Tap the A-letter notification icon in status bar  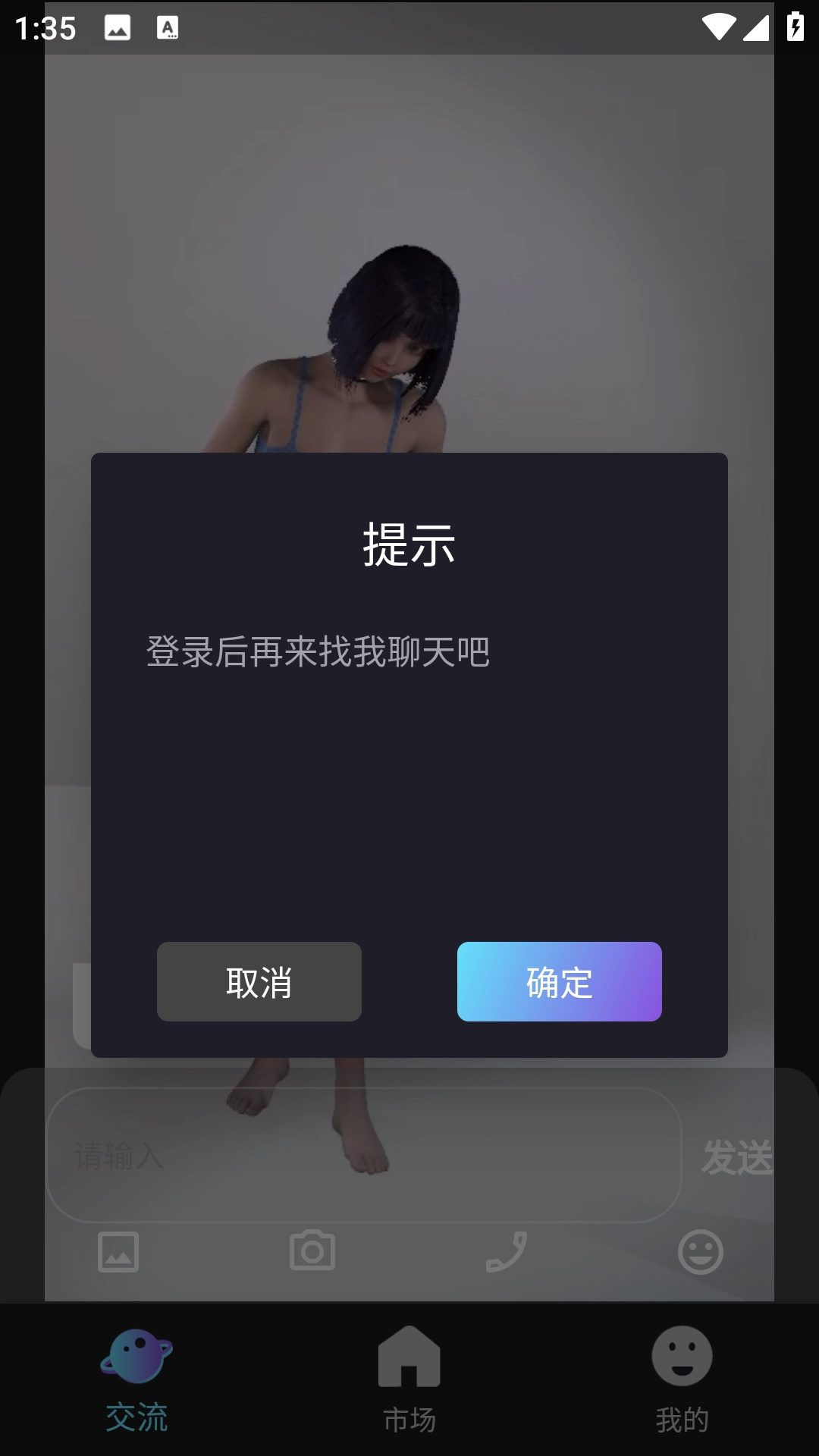tap(168, 26)
